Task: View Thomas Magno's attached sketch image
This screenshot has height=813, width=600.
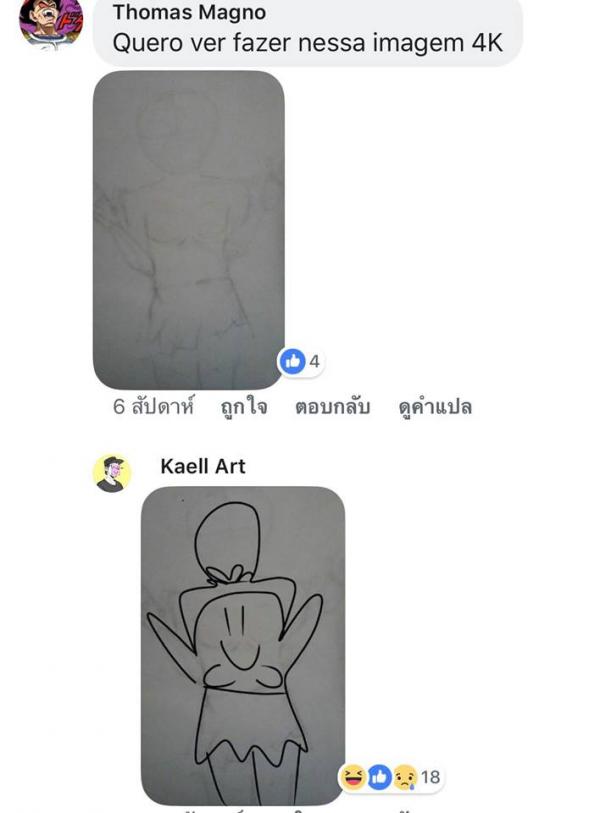Action: pos(188,230)
